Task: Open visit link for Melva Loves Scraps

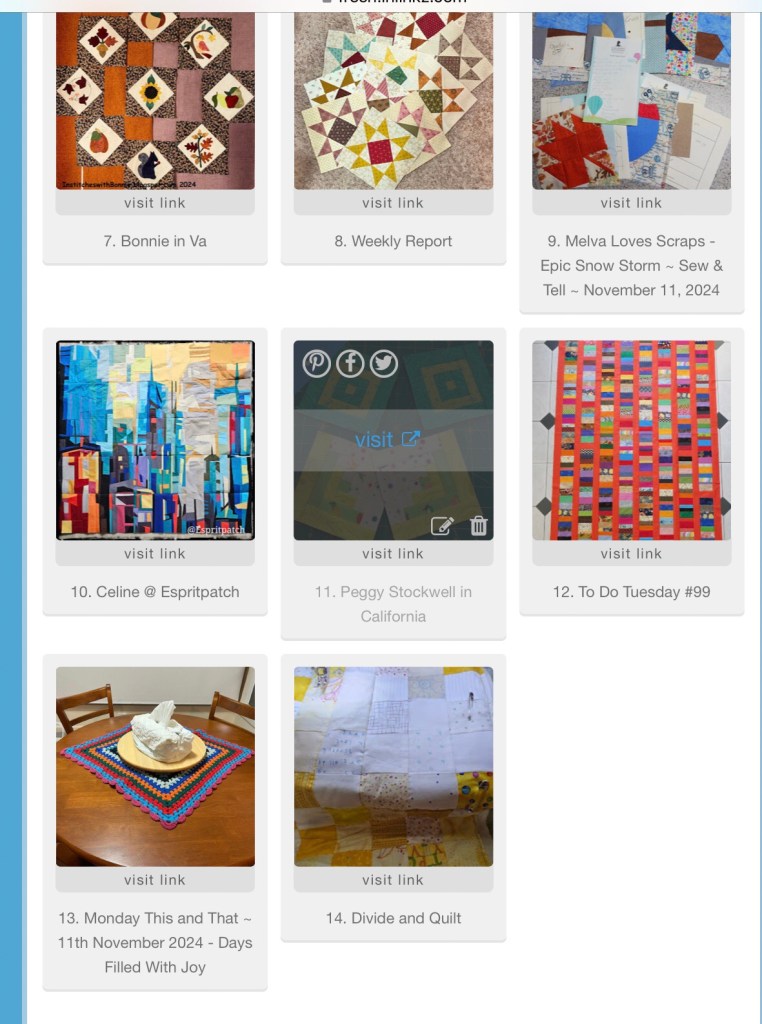Action: [x=631, y=203]
